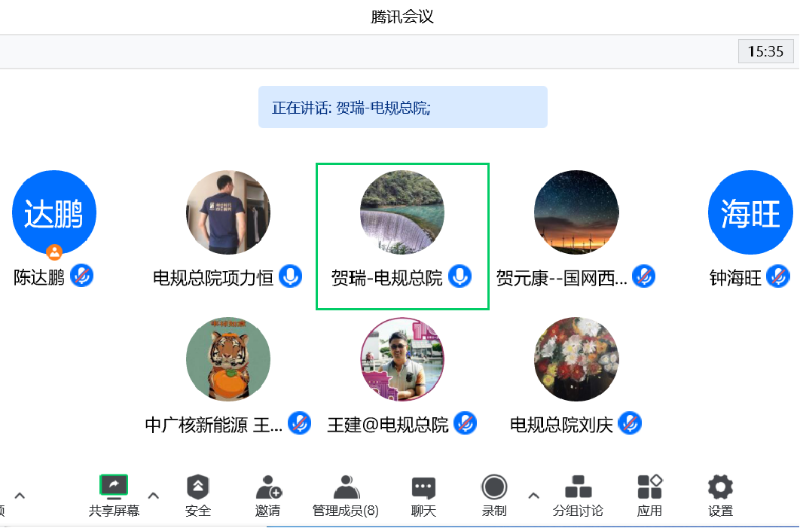Image resolution: width=800 pixels, height=528 pixels.
Task: Open the 安全 security menu
Action: [198, 495]
